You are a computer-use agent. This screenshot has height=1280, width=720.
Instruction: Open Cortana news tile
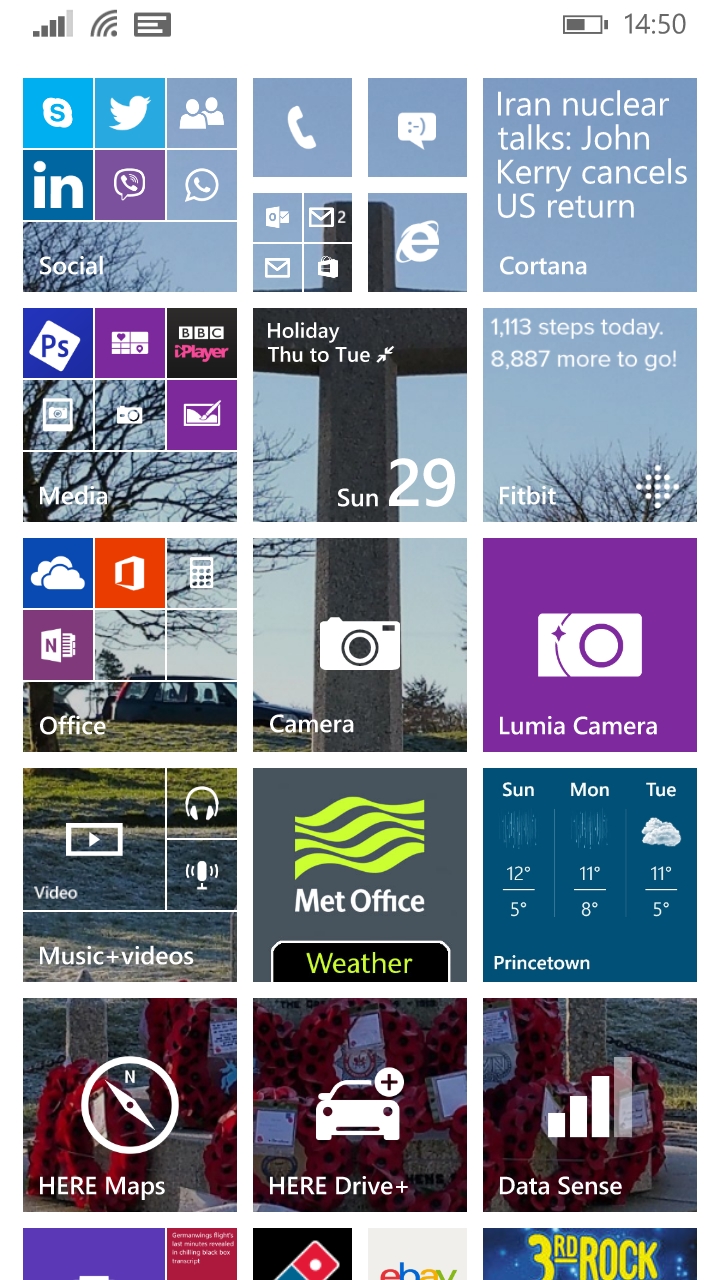590,185
